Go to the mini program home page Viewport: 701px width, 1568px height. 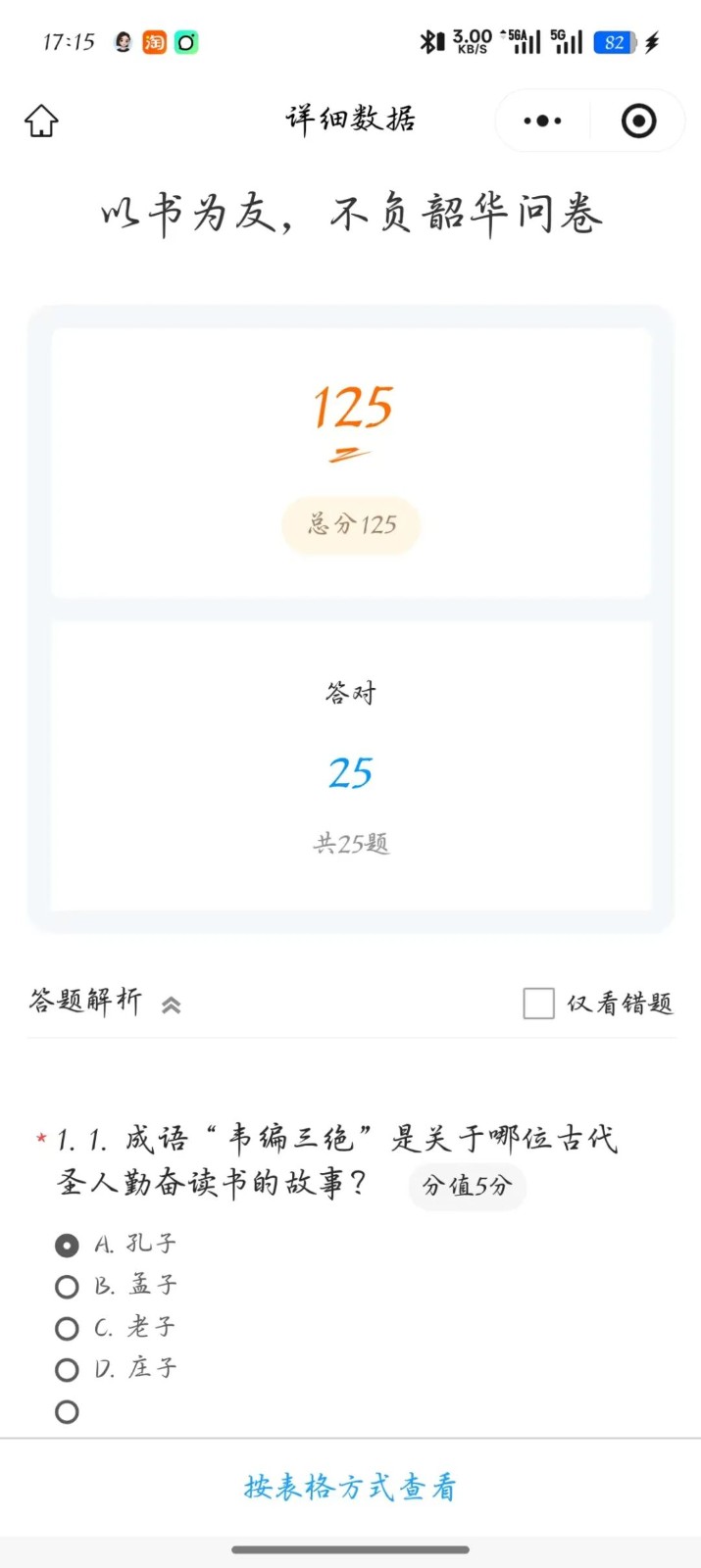41,122
